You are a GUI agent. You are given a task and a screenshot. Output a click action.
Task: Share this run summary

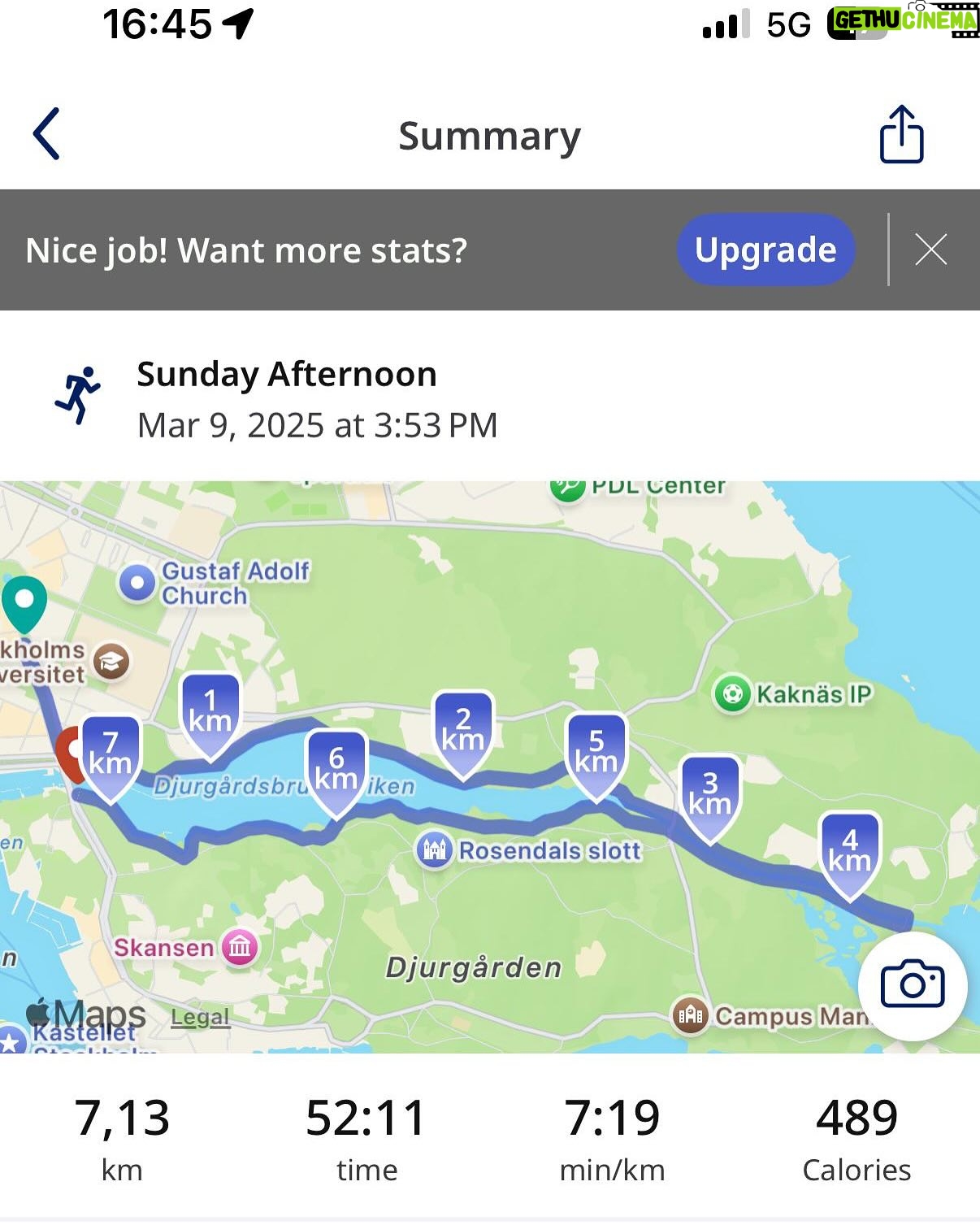point(901,135)
